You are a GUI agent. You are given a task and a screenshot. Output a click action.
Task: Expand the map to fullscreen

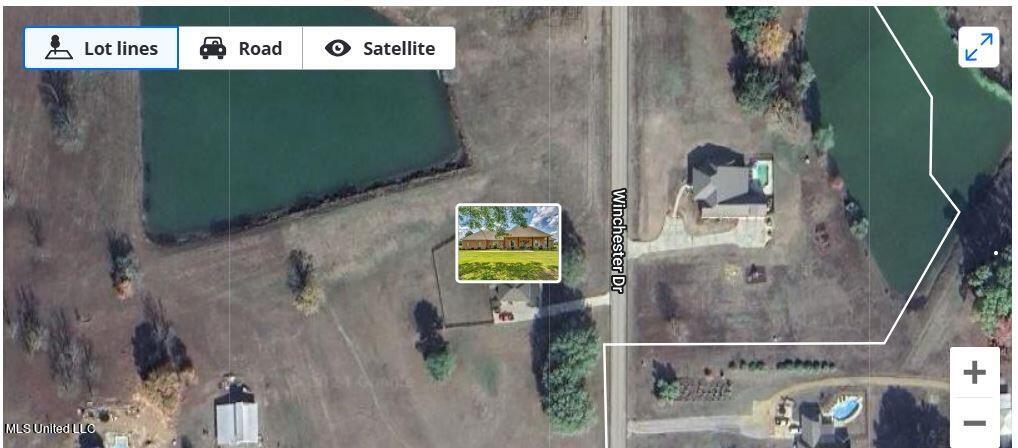[978, 48]
